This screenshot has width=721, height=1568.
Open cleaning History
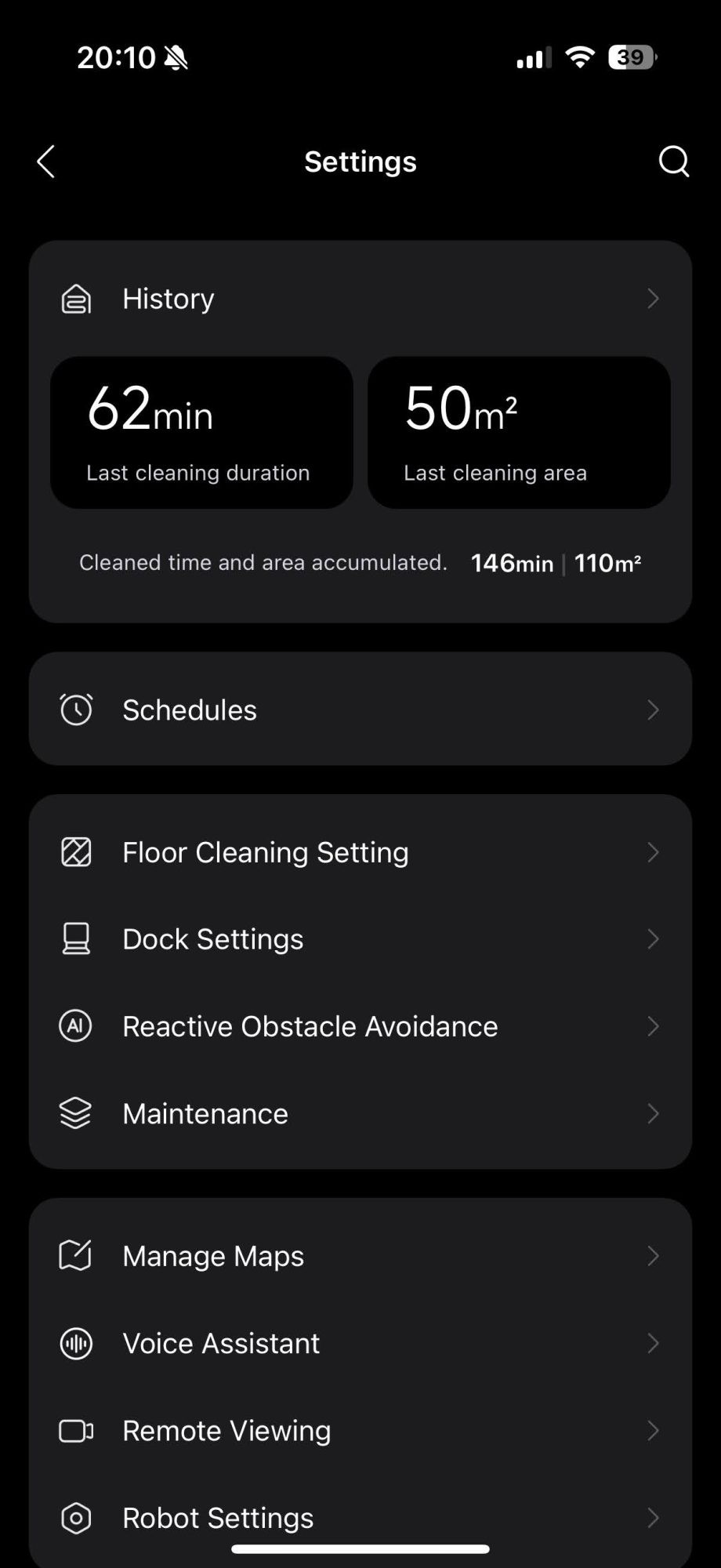click(360, 299)
